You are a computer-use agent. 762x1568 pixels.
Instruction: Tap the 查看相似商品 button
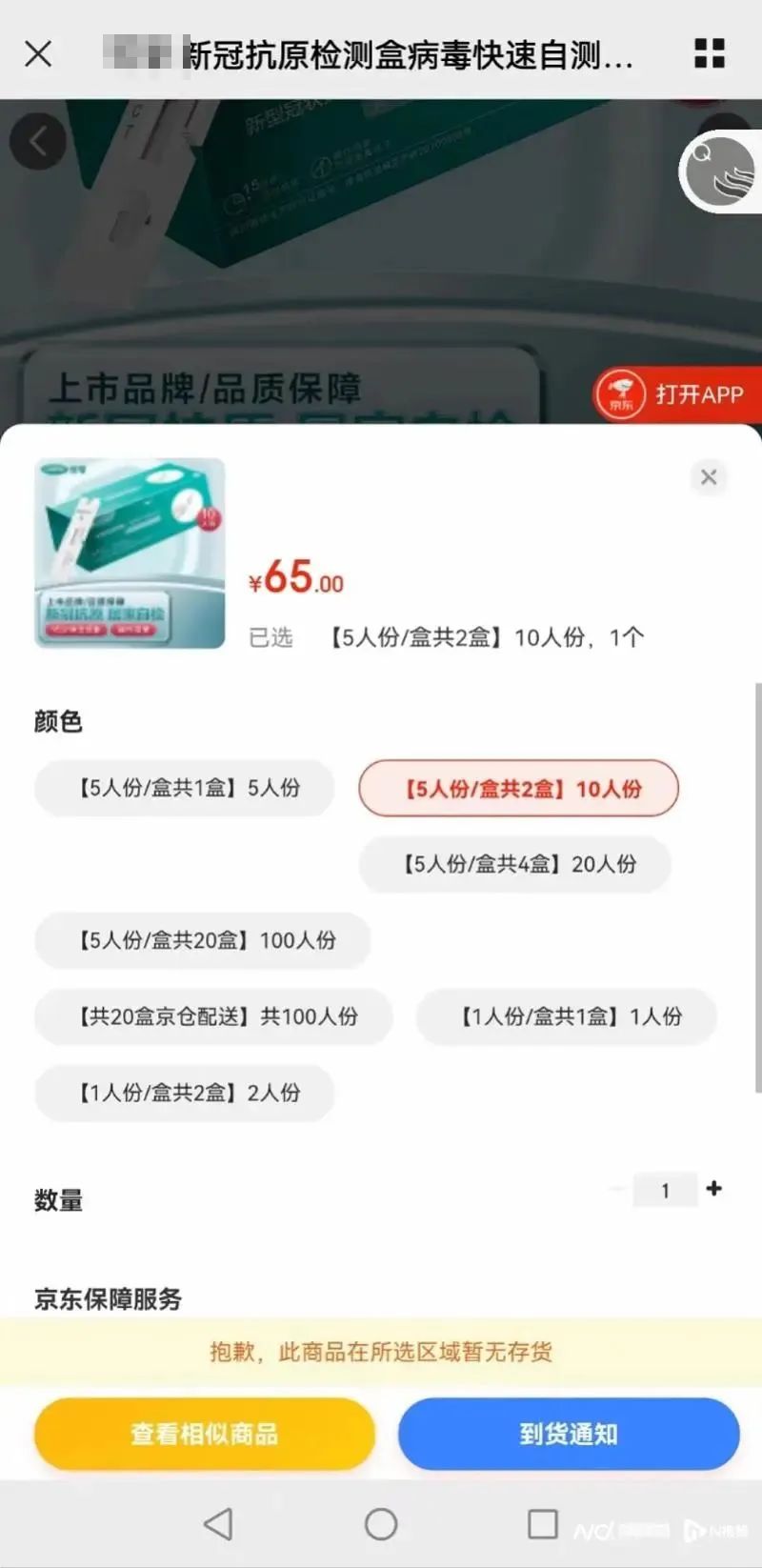pos(204,1434)
